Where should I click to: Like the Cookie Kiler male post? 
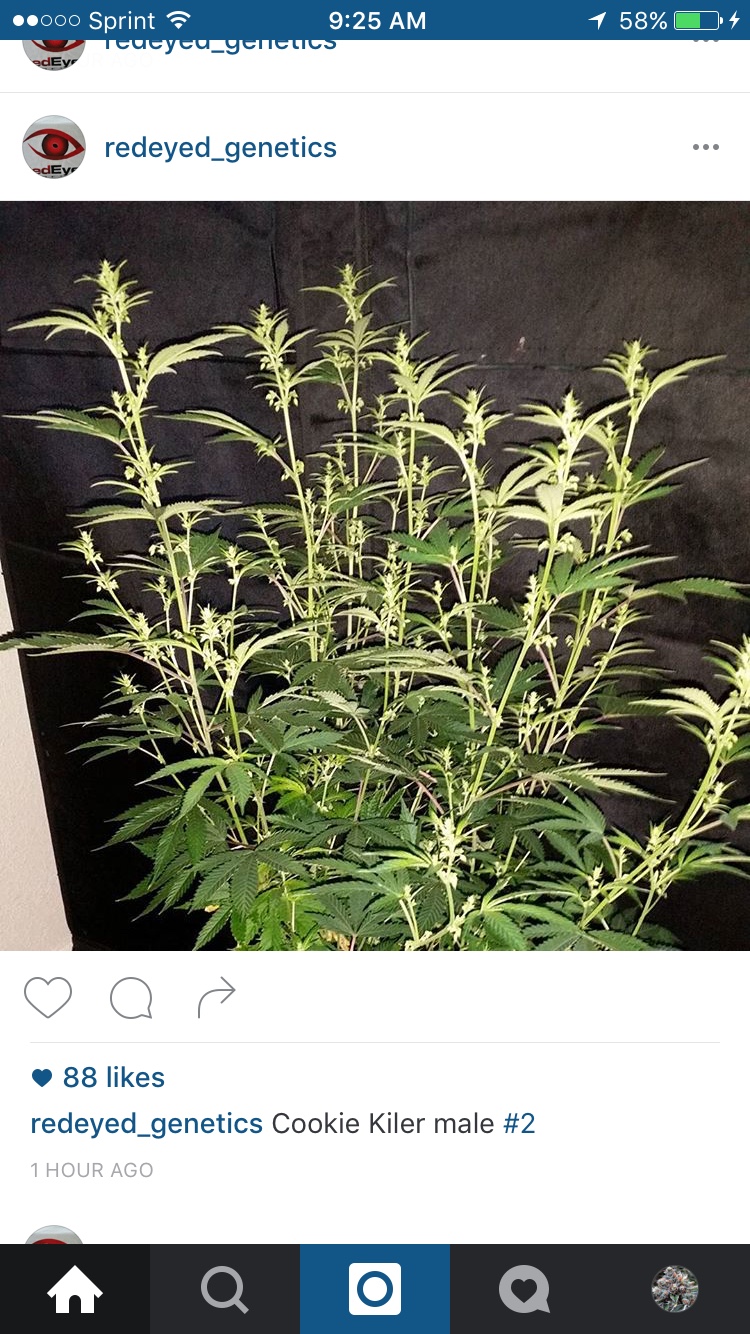48,997
